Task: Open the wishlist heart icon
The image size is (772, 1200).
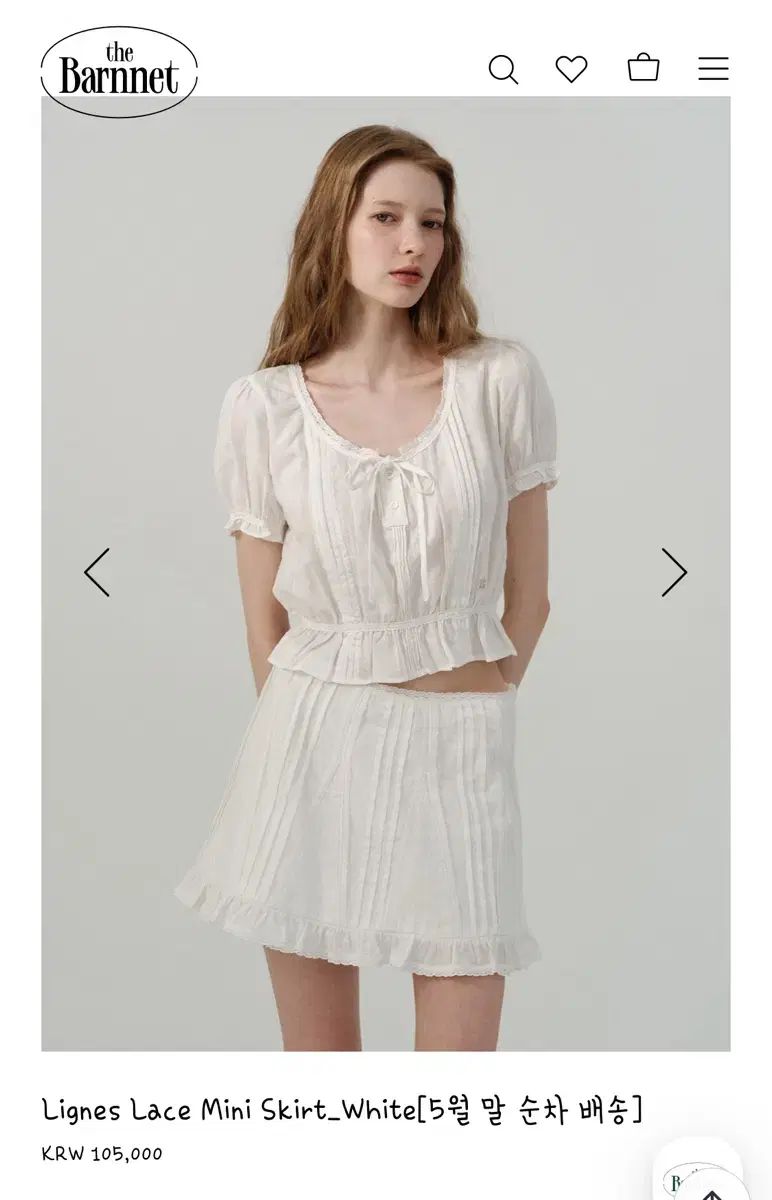Action: (571, 69)
